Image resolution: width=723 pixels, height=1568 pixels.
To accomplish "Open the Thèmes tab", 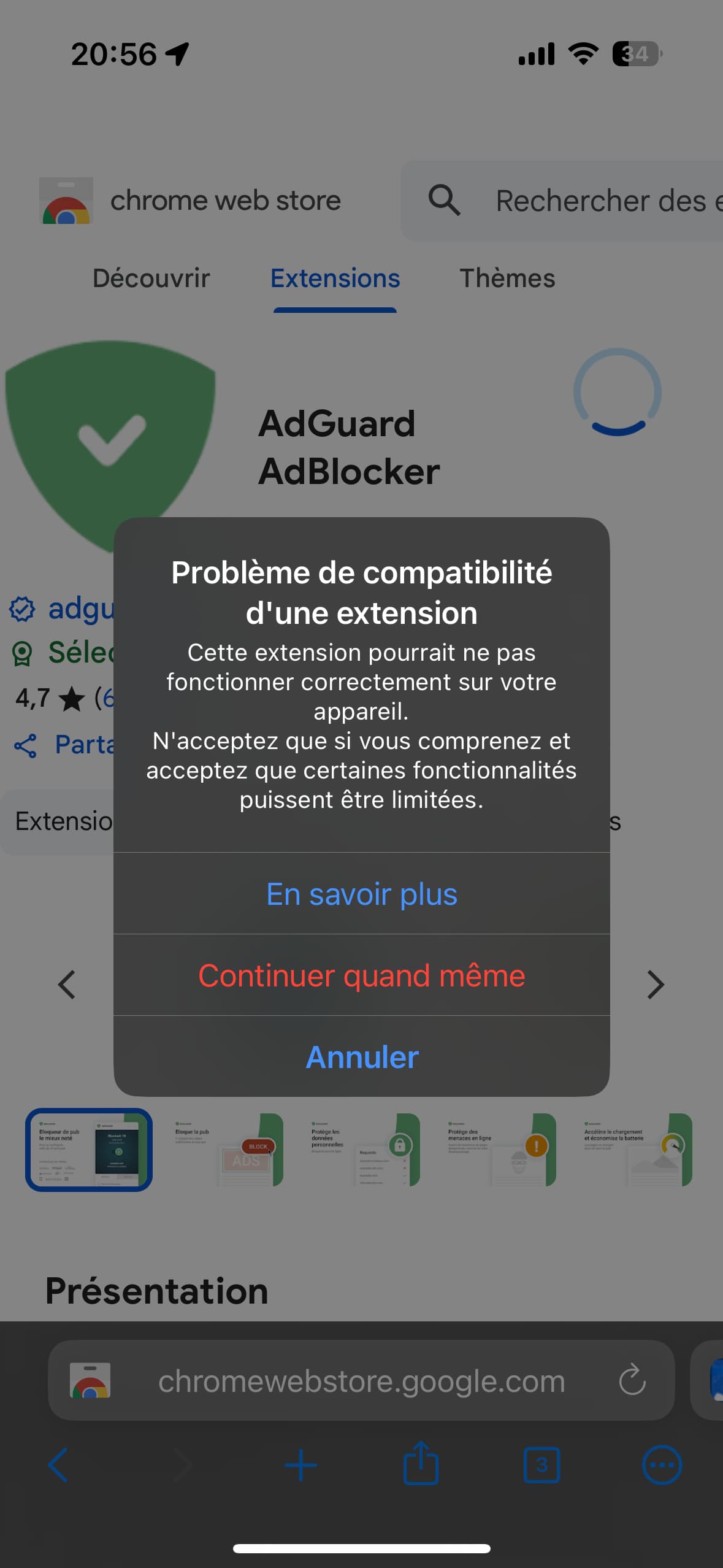I will (507, 279).
